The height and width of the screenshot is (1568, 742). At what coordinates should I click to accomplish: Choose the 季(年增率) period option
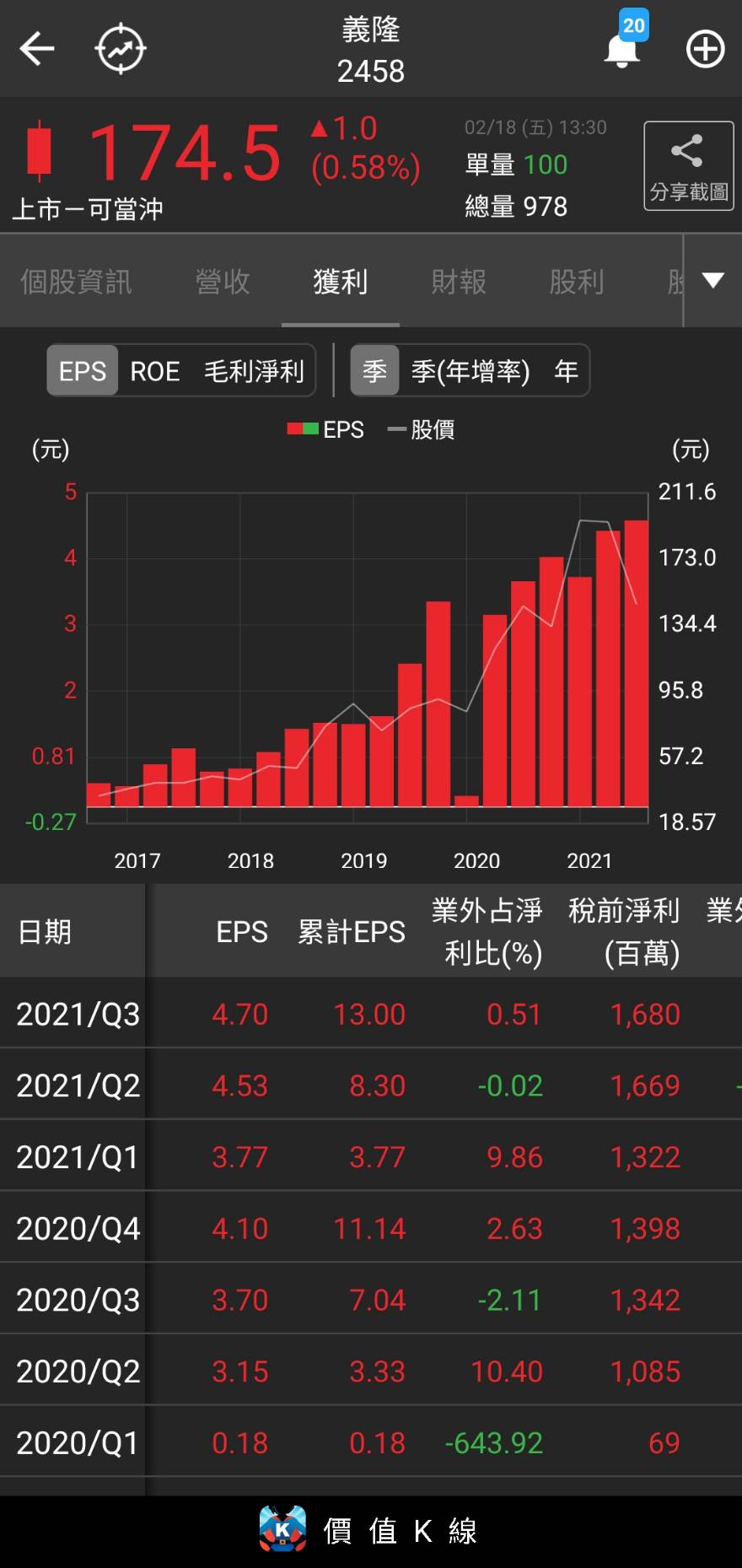click(470, 371)
